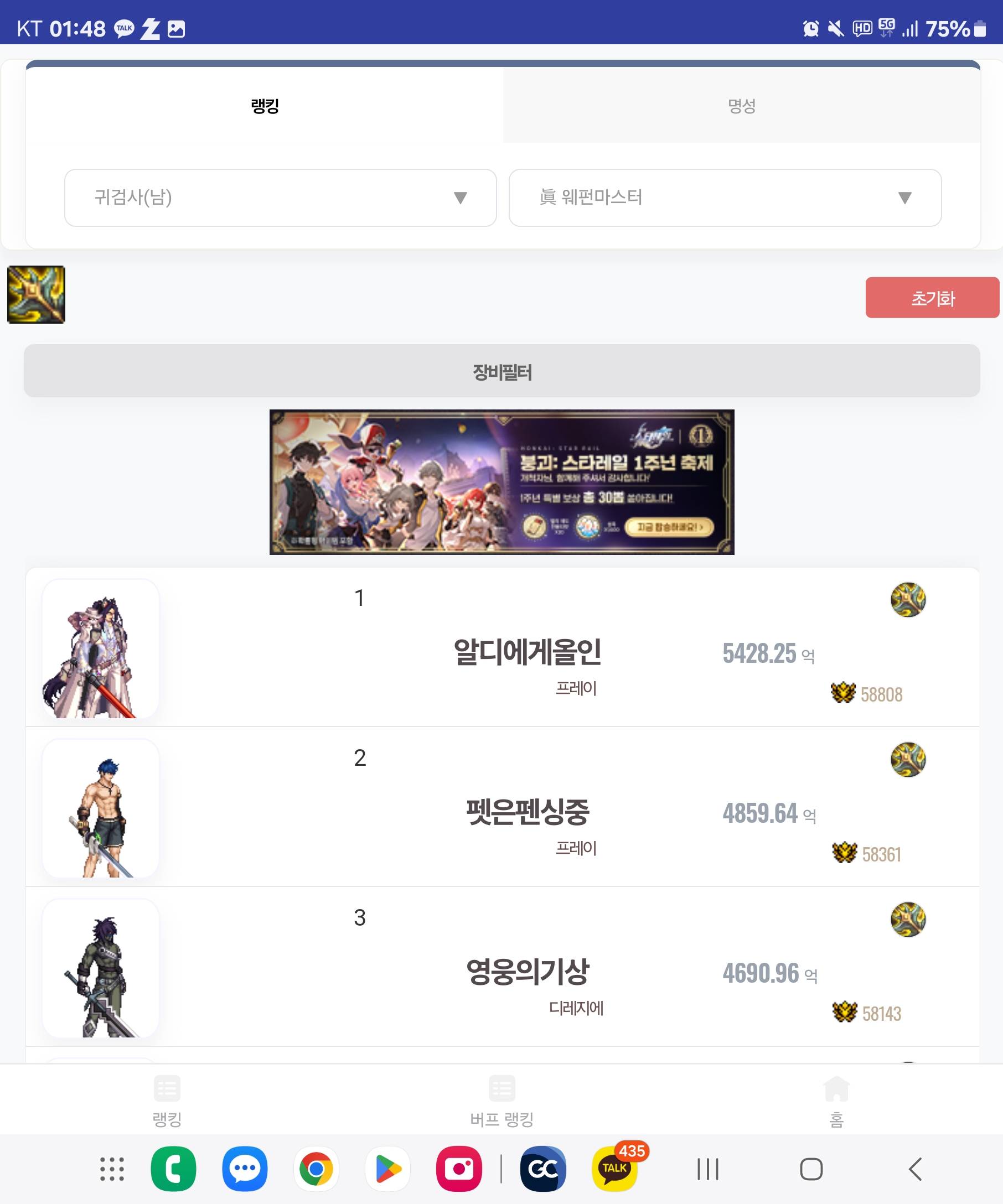Open Chrome from the taskbar
The width and height of the screenshot is (1003, 1204).
coord(316,1169)
